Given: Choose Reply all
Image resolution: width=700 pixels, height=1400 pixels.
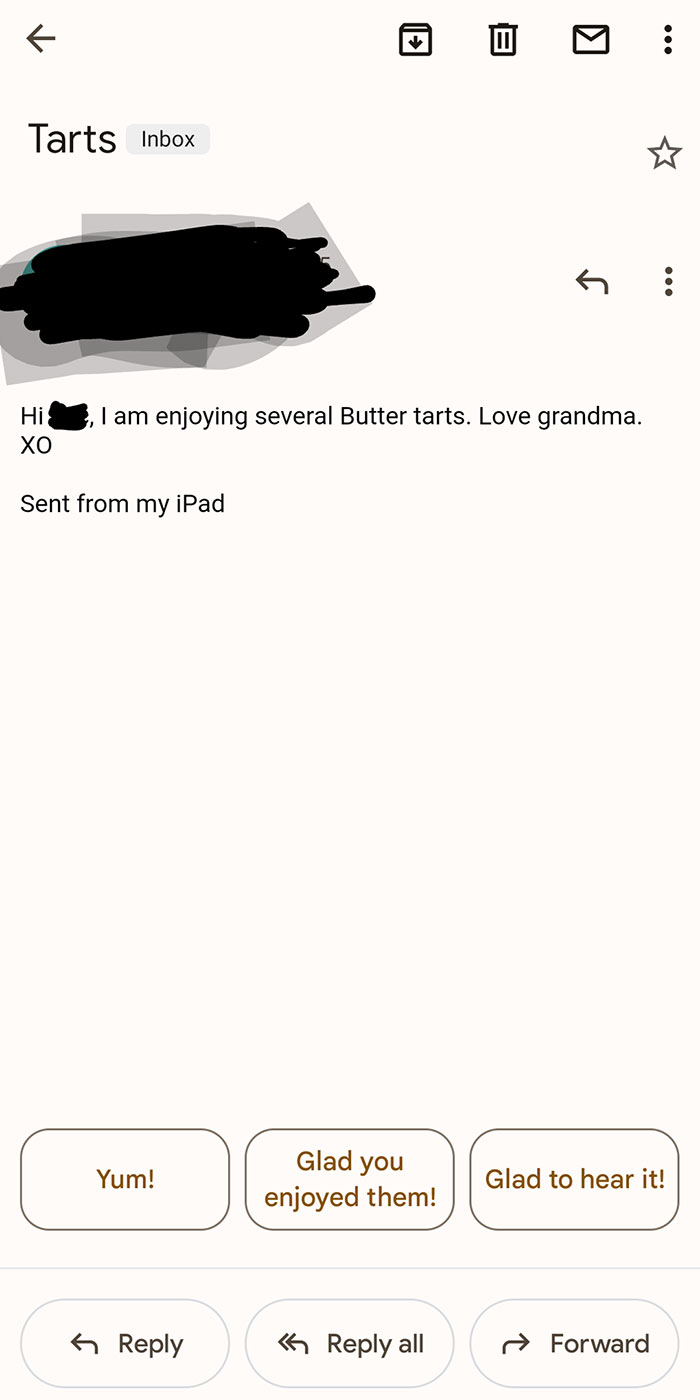Looking at the screenshot, I should click(x=350, y=1344).
